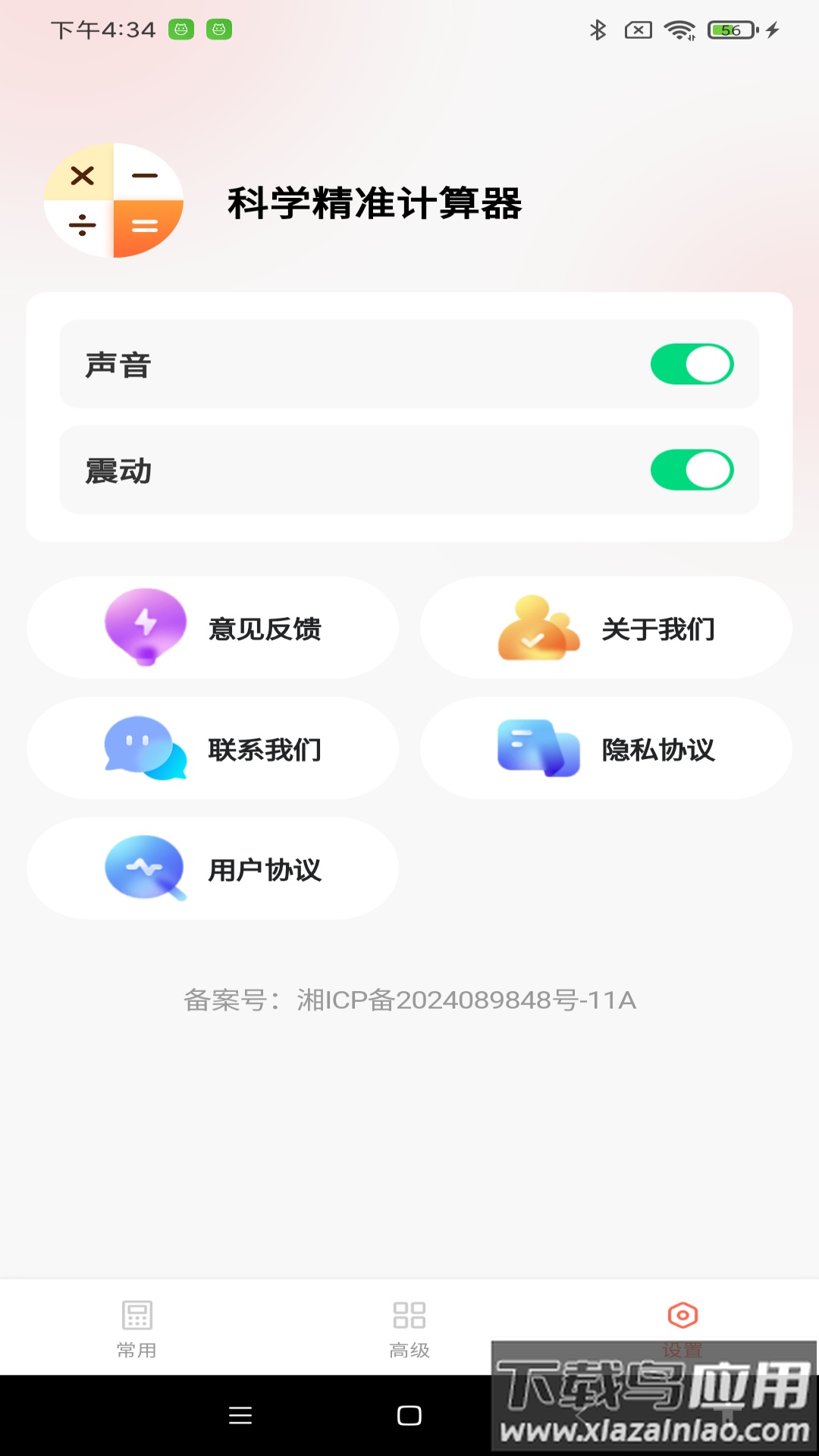819x1456 pixels.
Task: Open the 隐私协议 privacy policy
Action: [607, 748]
